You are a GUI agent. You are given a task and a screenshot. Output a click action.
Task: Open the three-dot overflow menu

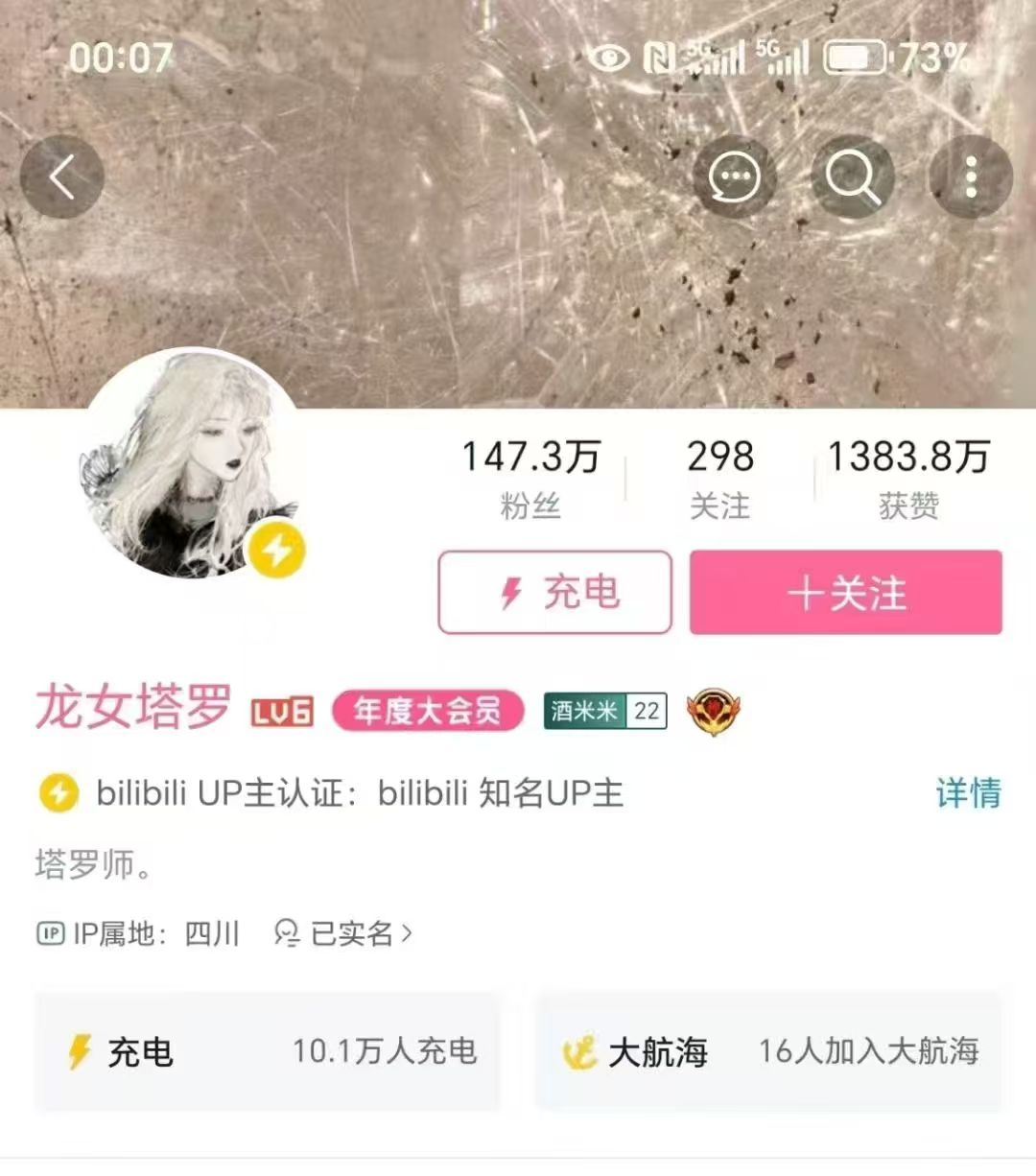coord(971,177)
